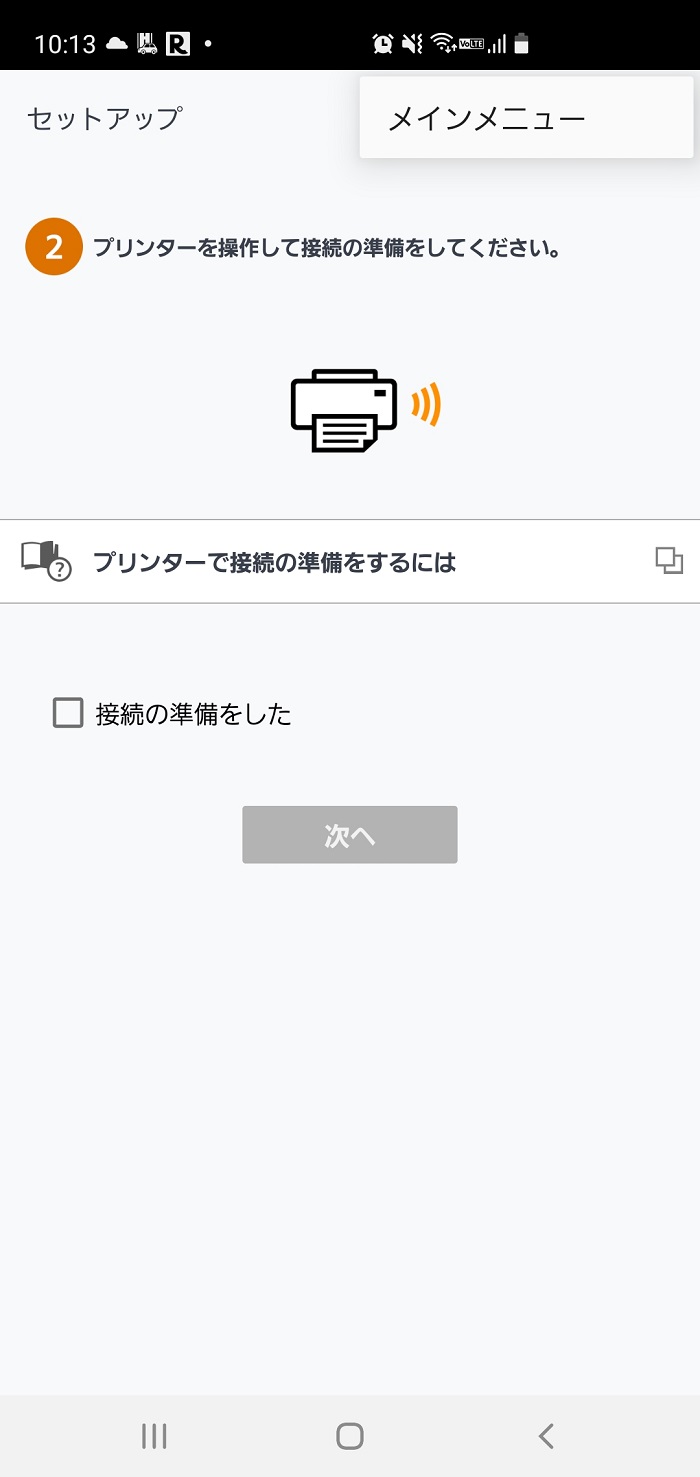Open recent apps from the navigation bar

click(154, 1436)
